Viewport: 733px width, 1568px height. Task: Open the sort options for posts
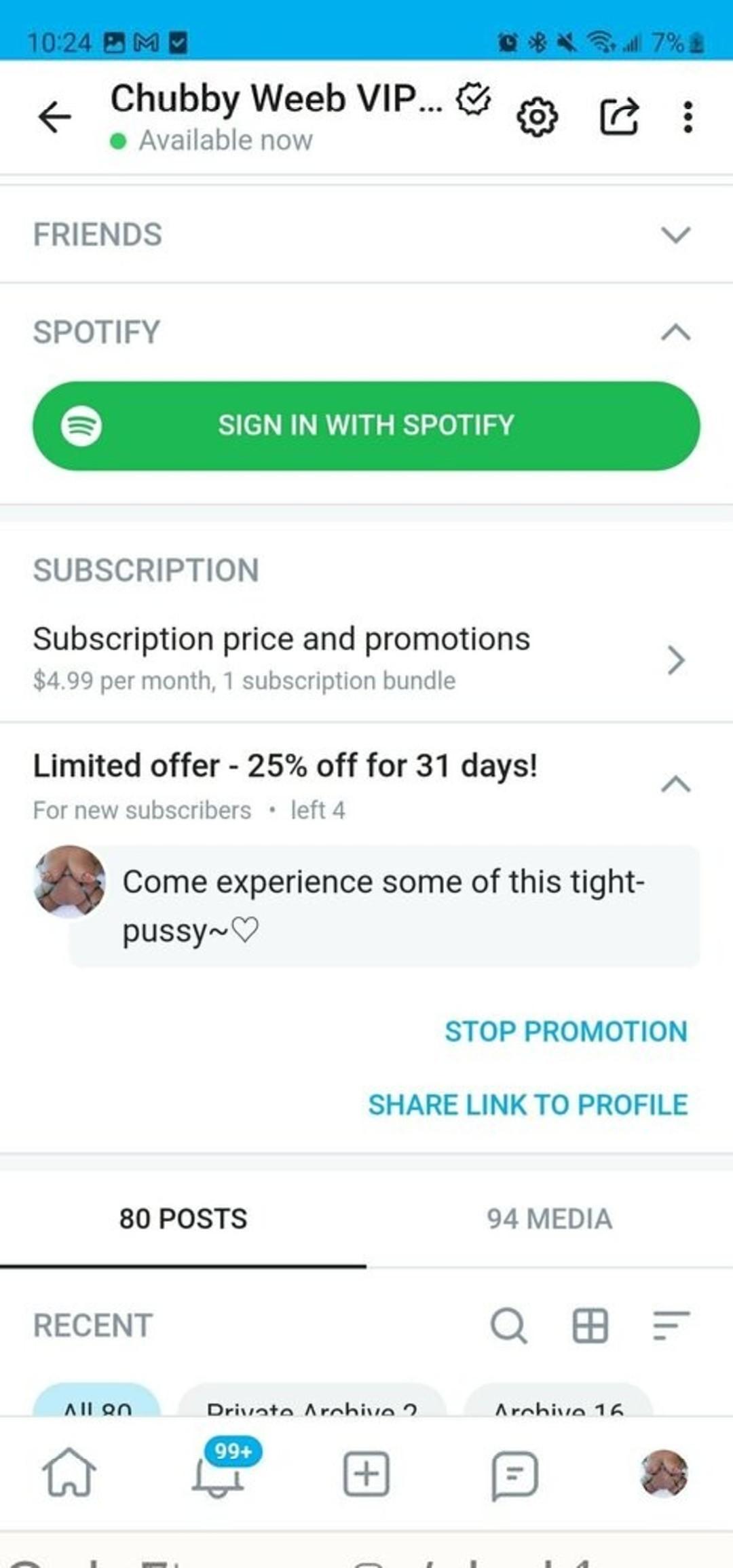[671, 1326]
